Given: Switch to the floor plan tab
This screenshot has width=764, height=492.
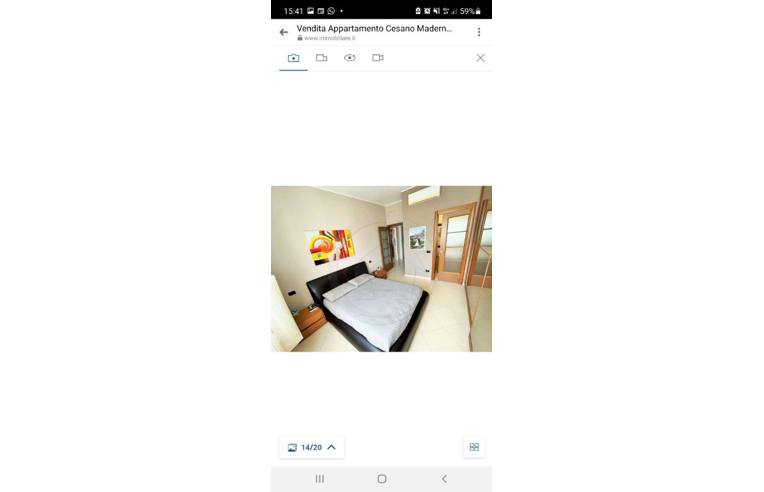Looking at the screenshot, I should 321,58.
